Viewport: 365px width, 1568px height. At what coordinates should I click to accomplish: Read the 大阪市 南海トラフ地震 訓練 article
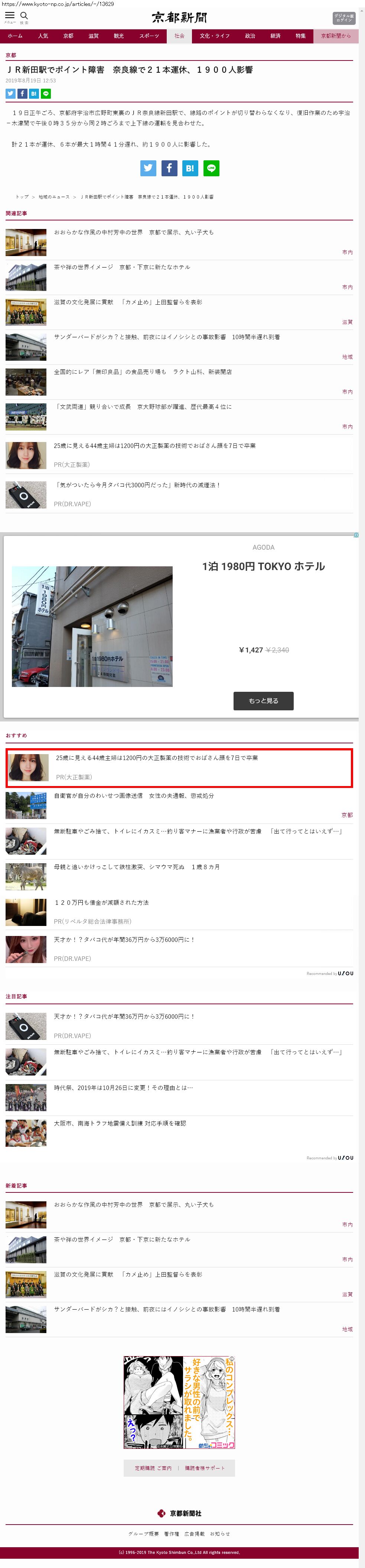[120, 1123]
